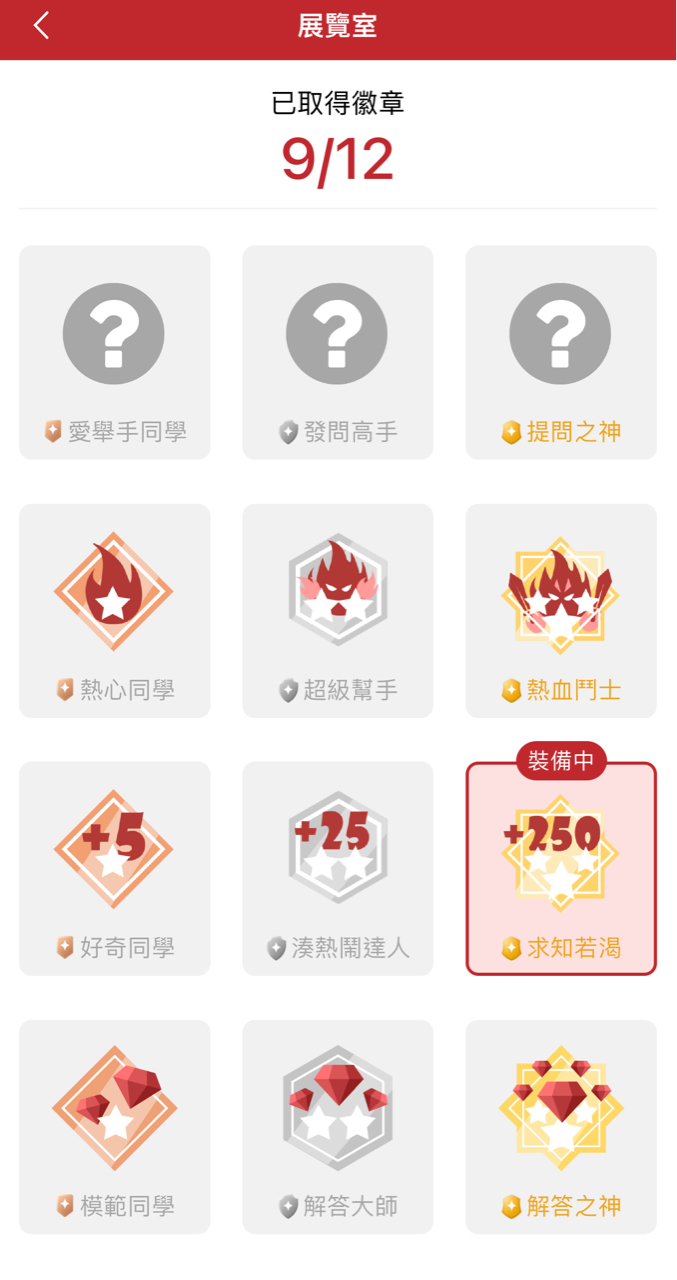View the 湊熱鬧達人 +25 badge

click(337, 868)
